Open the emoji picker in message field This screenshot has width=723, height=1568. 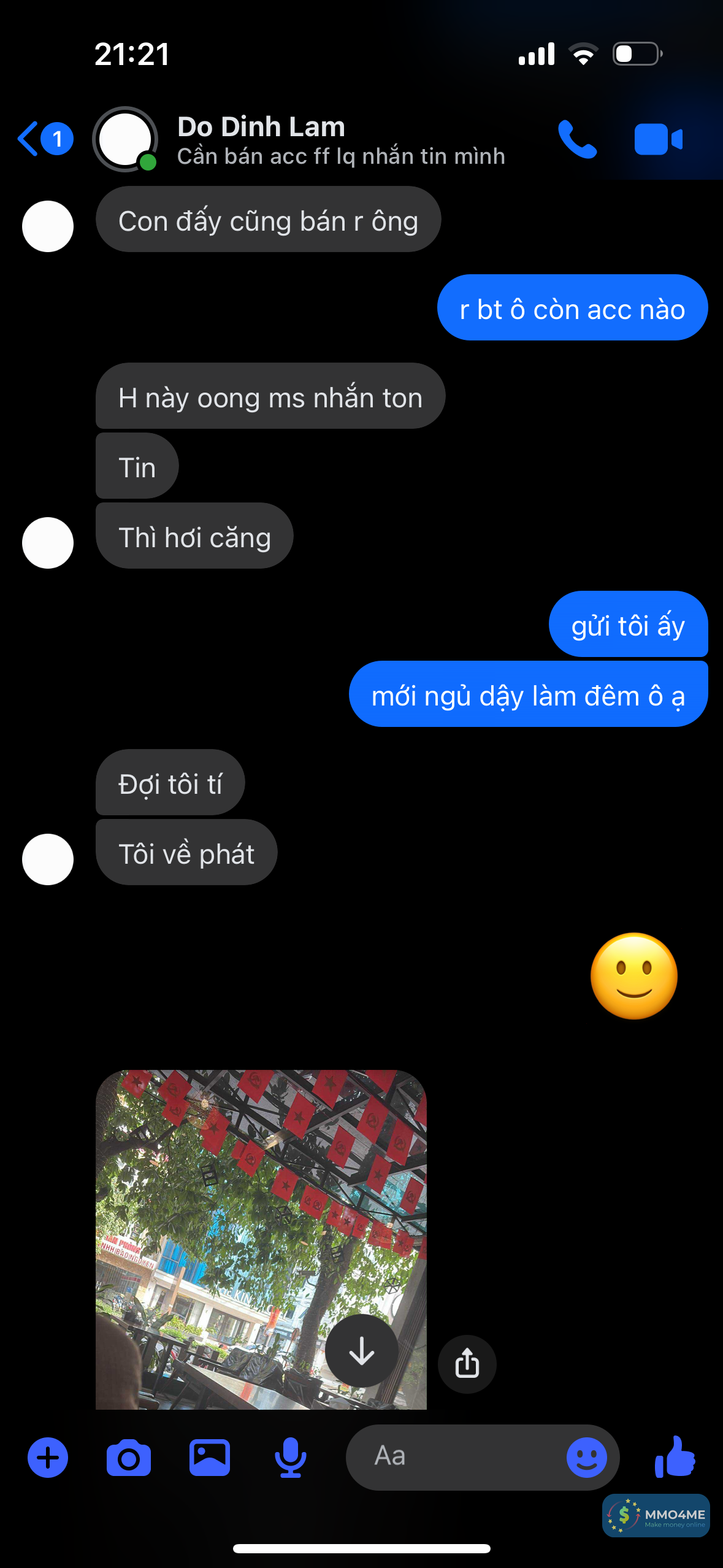[586, 1457]
